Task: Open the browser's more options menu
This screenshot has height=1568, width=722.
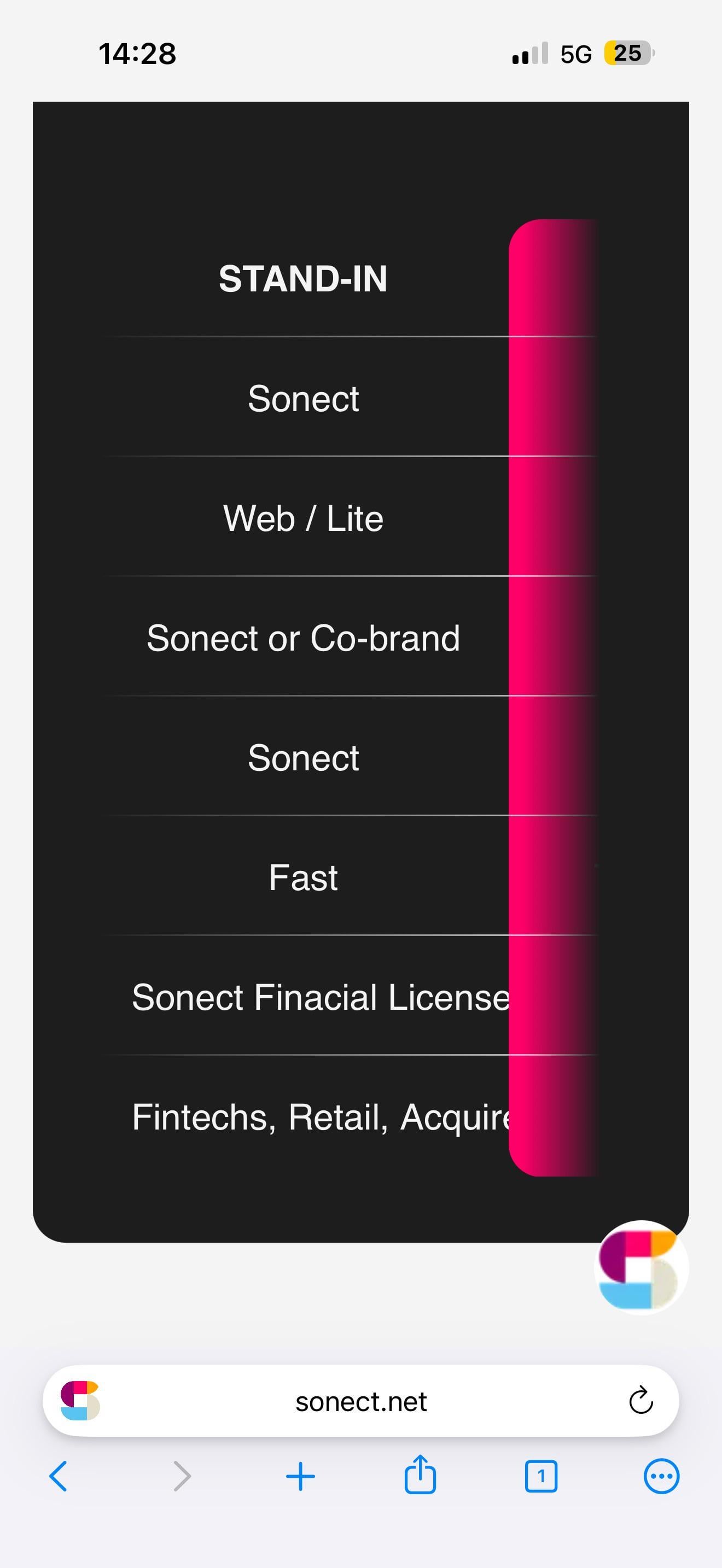Action: point(661,1477)
